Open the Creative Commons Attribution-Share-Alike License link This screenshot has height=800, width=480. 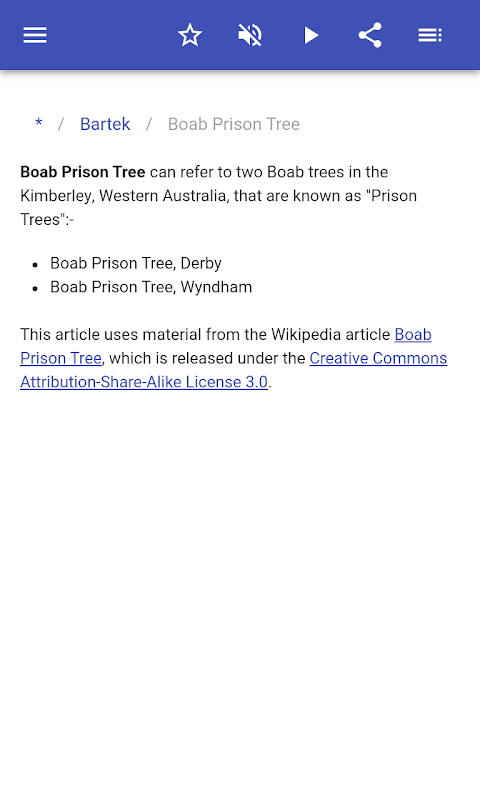point(234,370)
